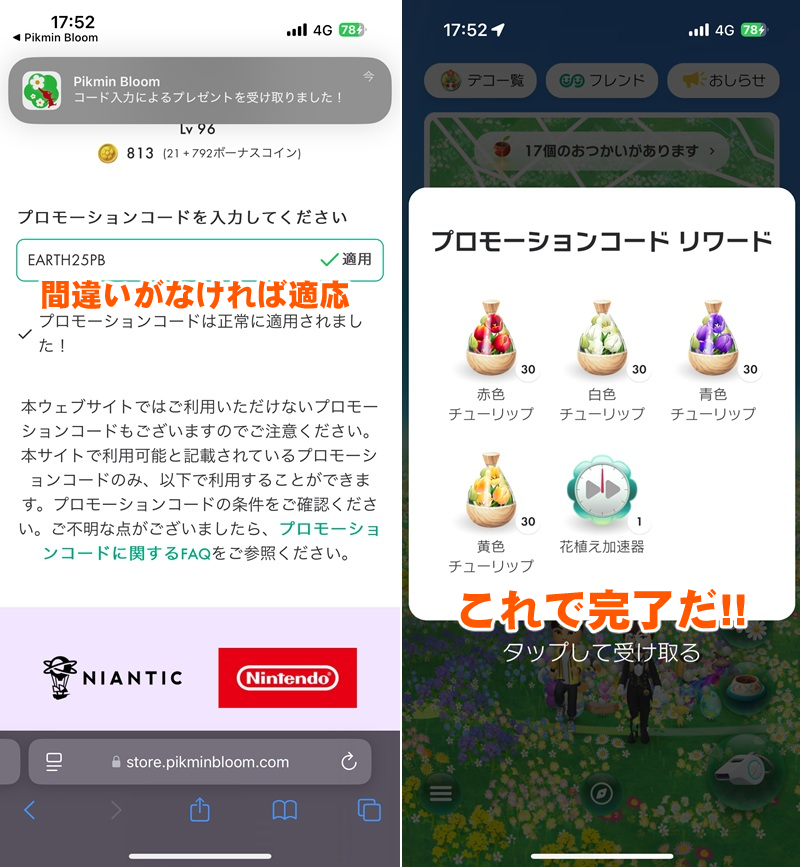This screenshot has height=867, width=800.
Task: Open the page settings icon in the address bar
Action: pyautogui.click(x=55, y=762)
